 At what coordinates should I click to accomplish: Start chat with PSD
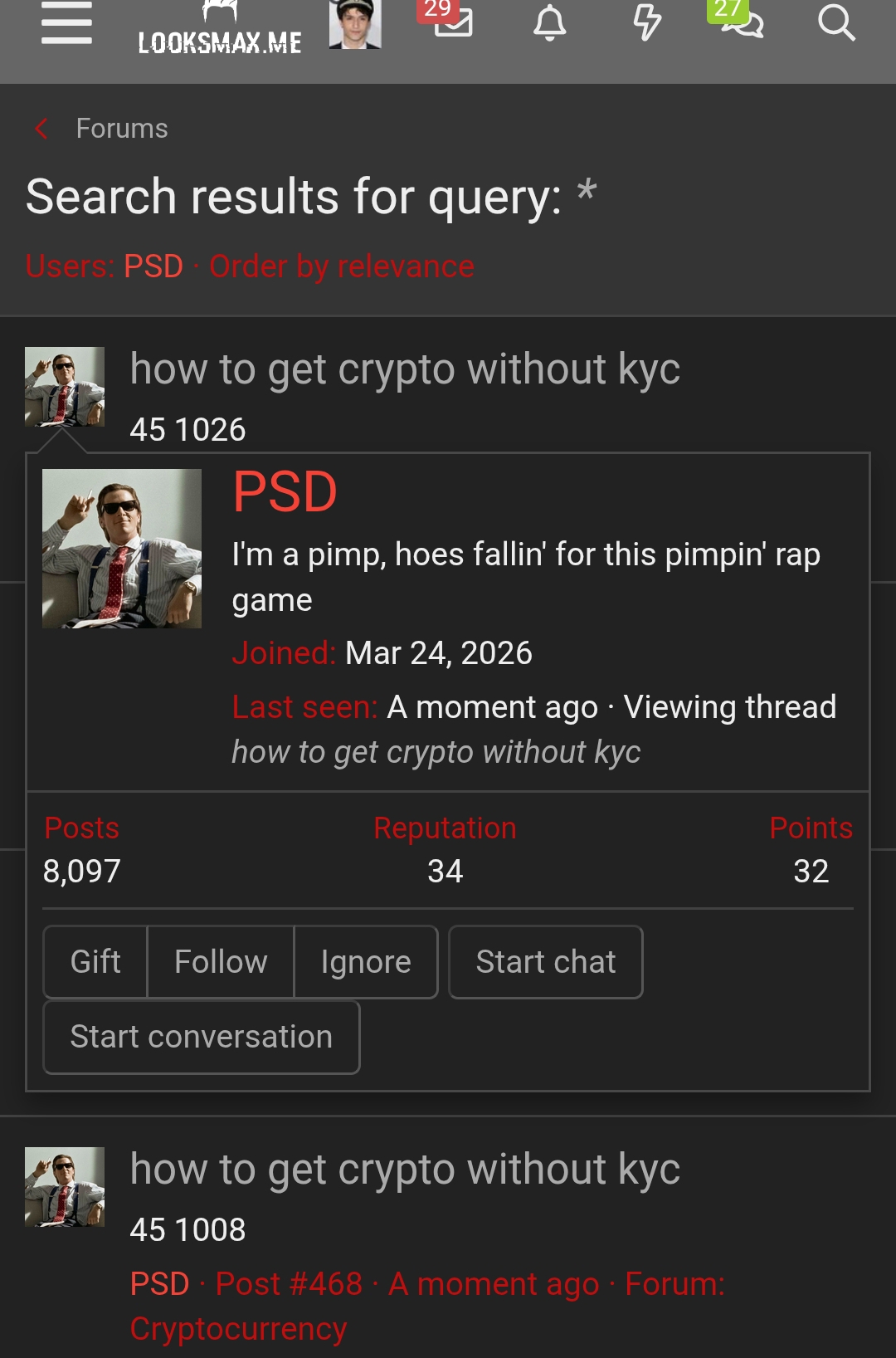(x=546, y=962)
